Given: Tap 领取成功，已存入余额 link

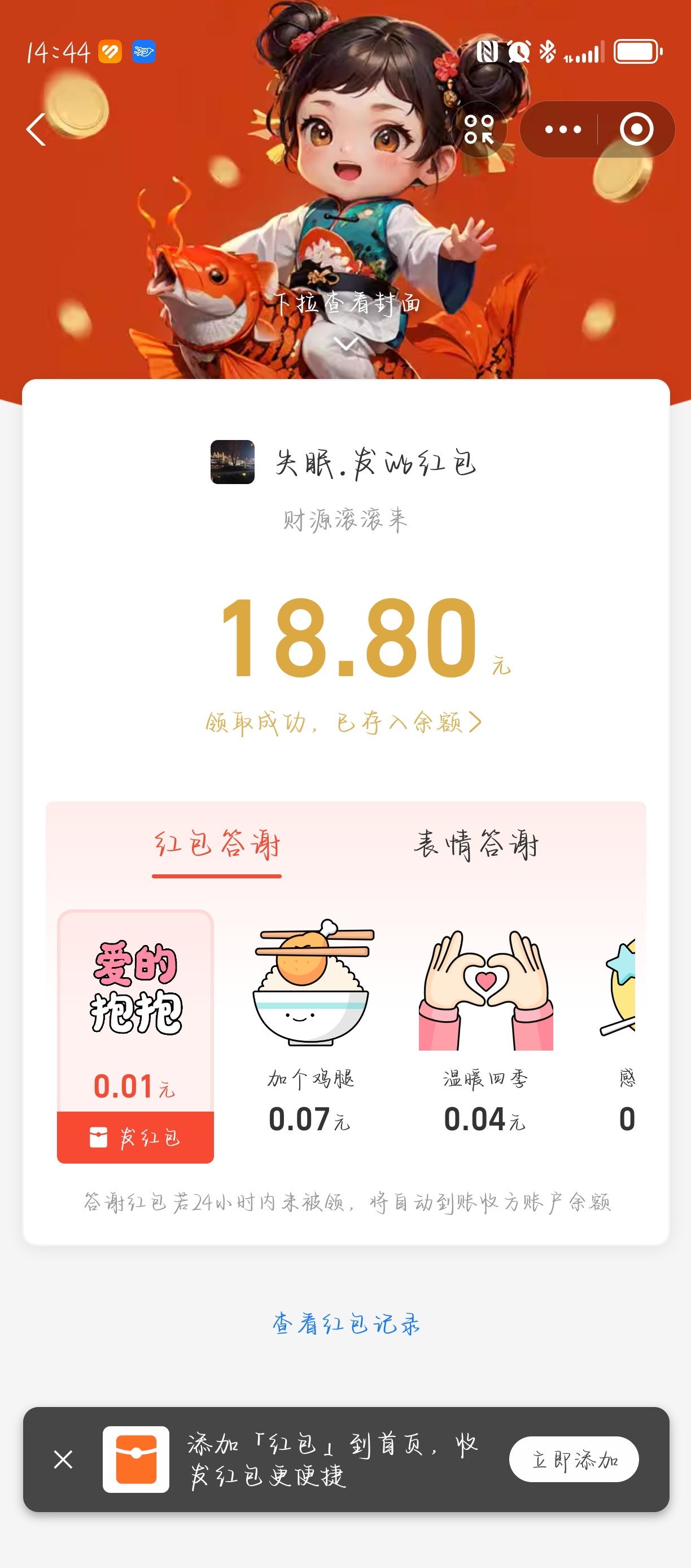Looking at the screenshot, I should tap(344, 722).
